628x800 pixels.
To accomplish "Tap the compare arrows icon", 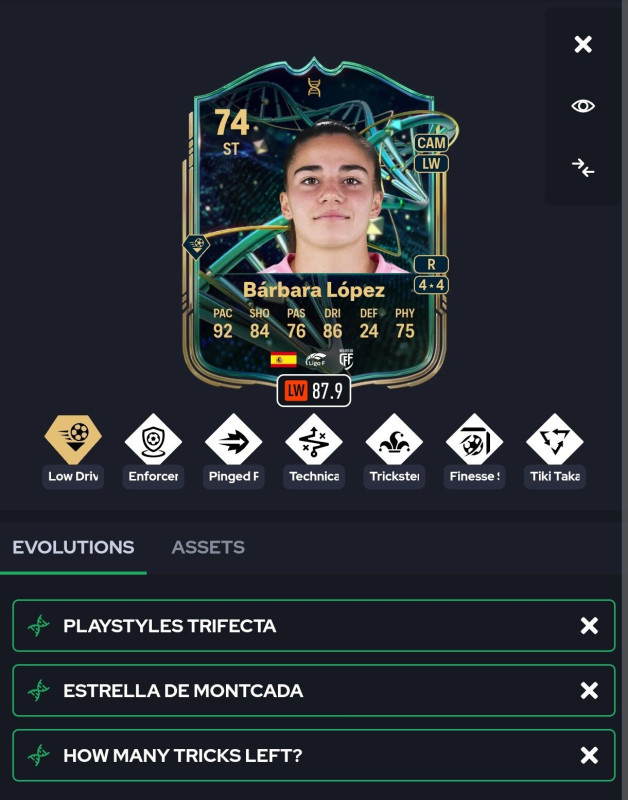I will pyautogui.click(x=583, y=167).
